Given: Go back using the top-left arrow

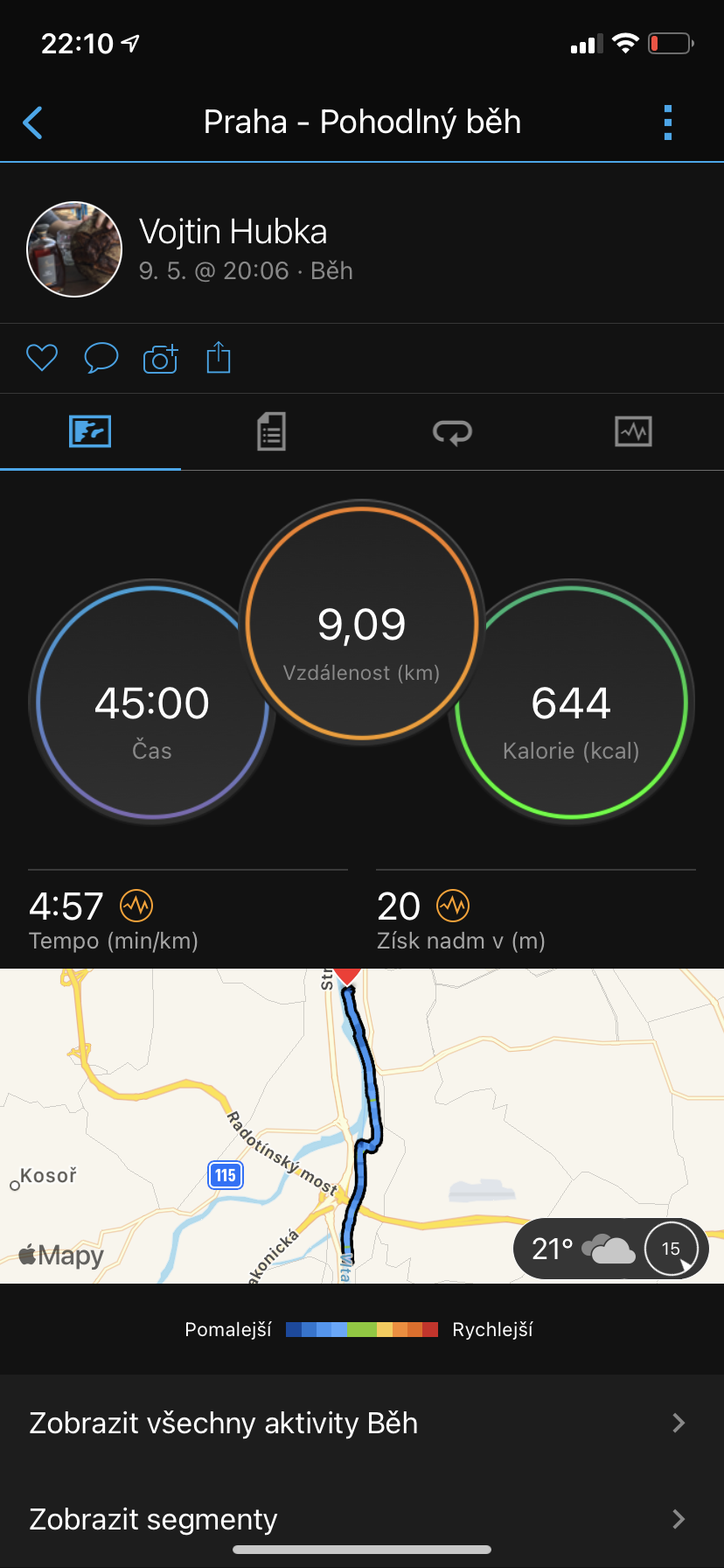Looking at the screenshot, I should point(32,122).
